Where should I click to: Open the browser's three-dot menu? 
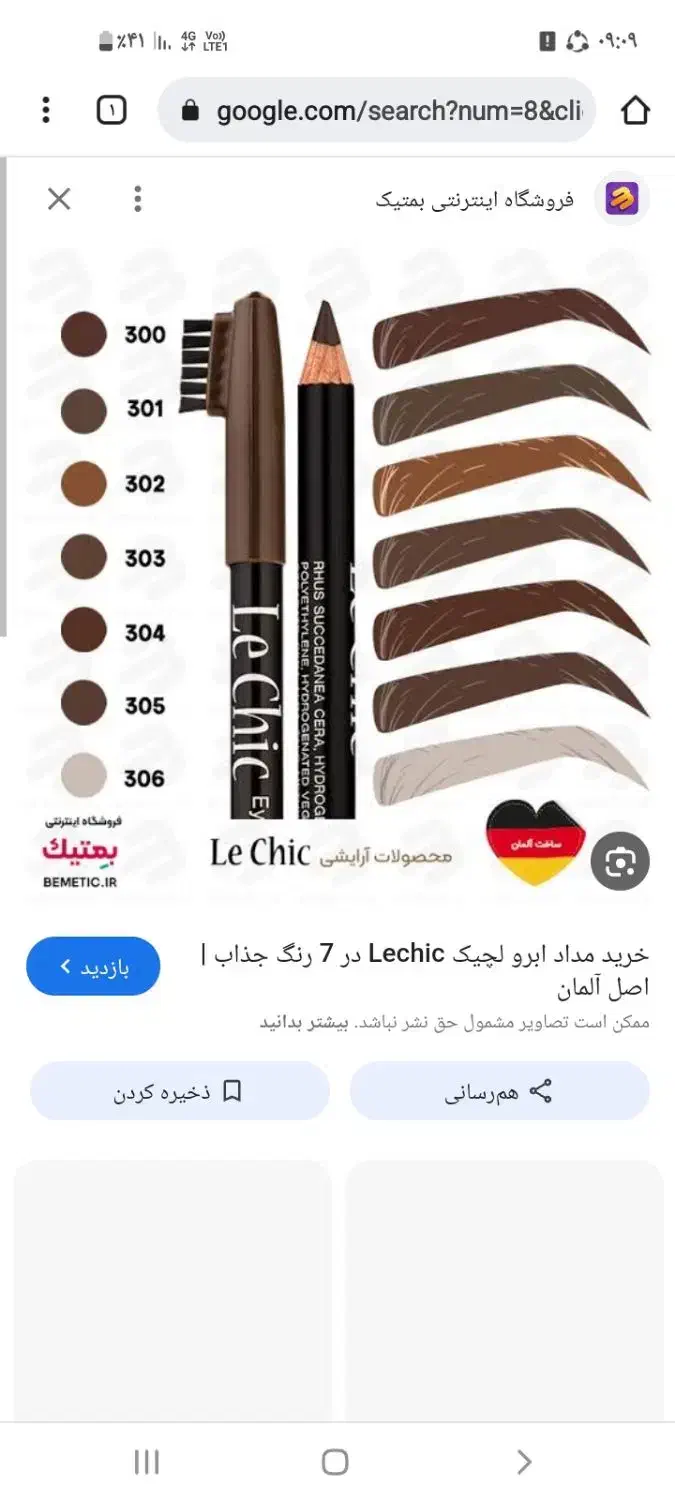(46, 110)
